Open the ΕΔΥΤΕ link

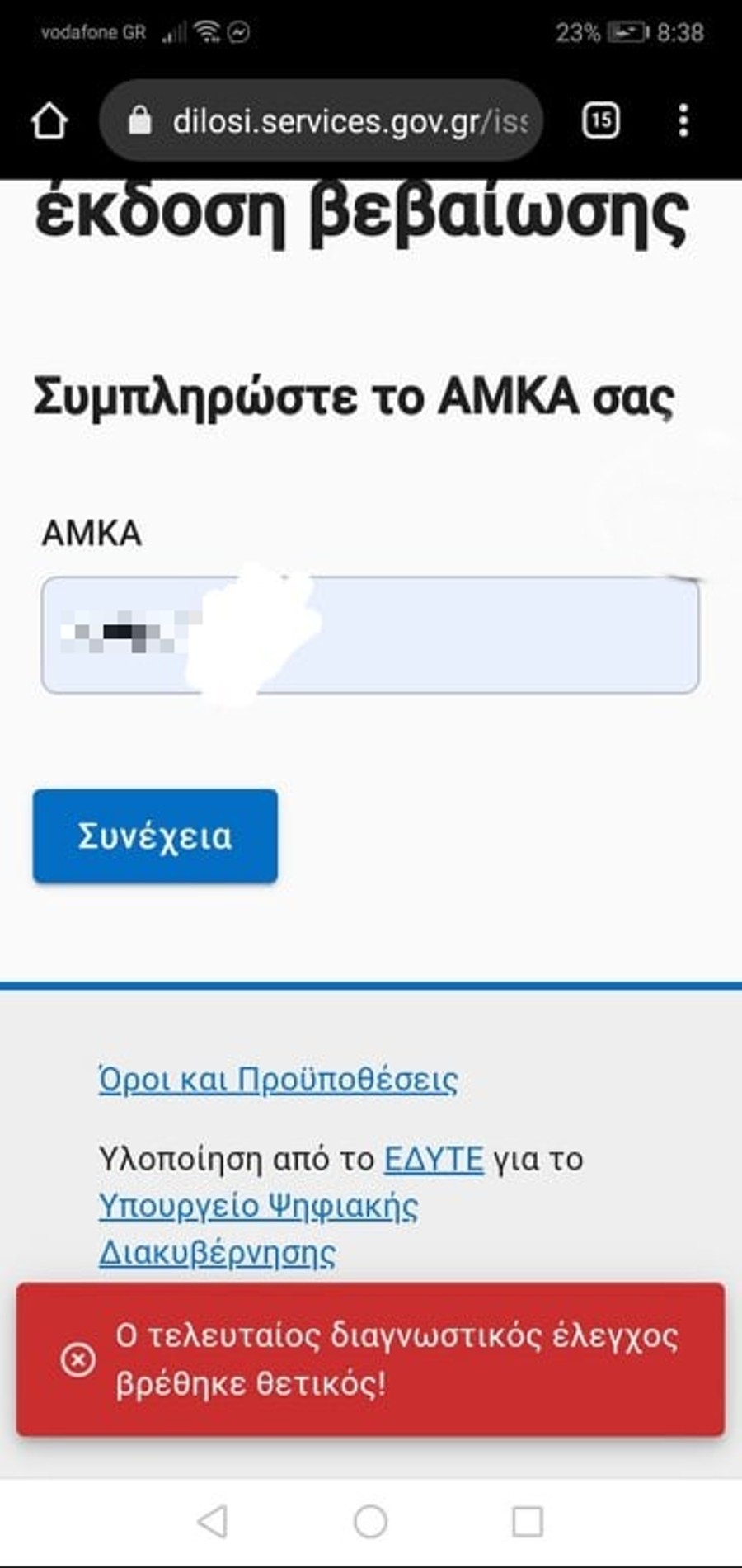tap(434, 1159)
